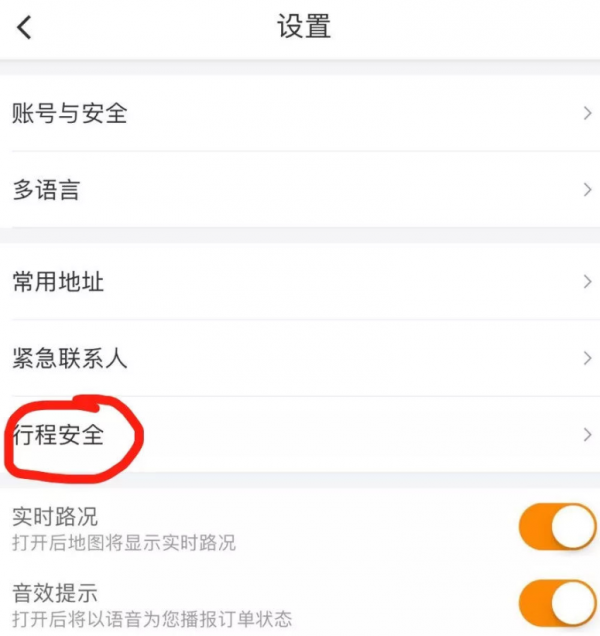This screenshot has width=600, height=636.
Task: Go back from the 设置 page
Action: click(x=25, y=28)
